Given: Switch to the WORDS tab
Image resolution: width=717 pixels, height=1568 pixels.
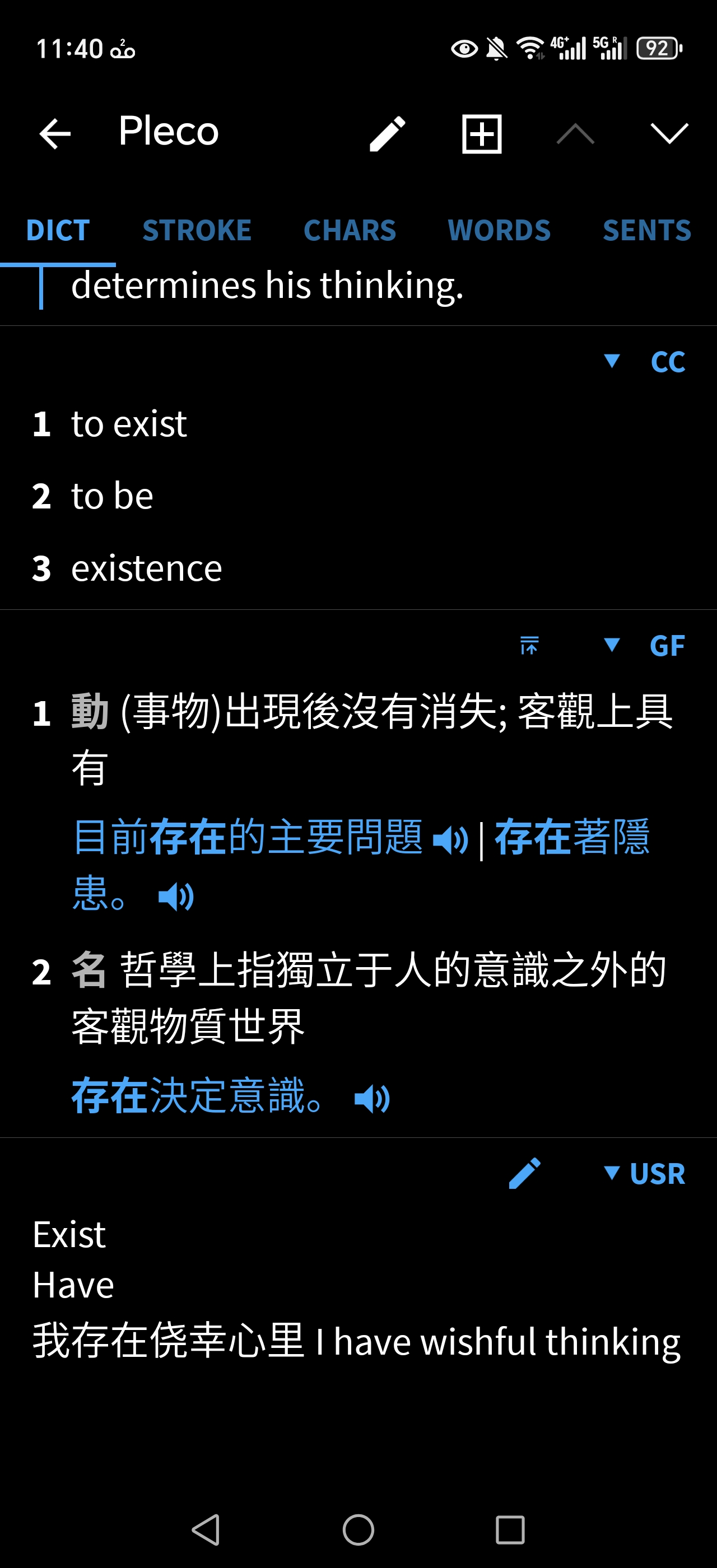Looking at the screenshot, I should (499, 230).
